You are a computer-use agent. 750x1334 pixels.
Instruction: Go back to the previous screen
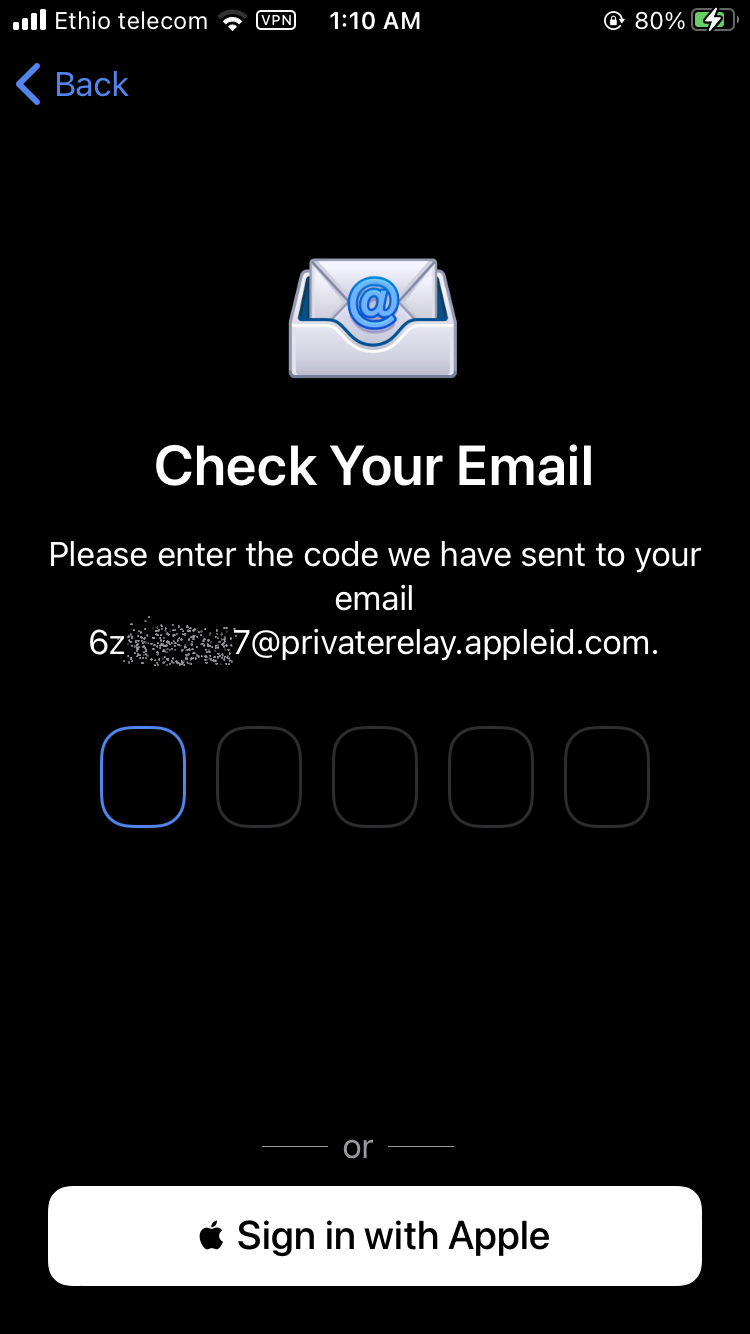(x=72, y=85)
